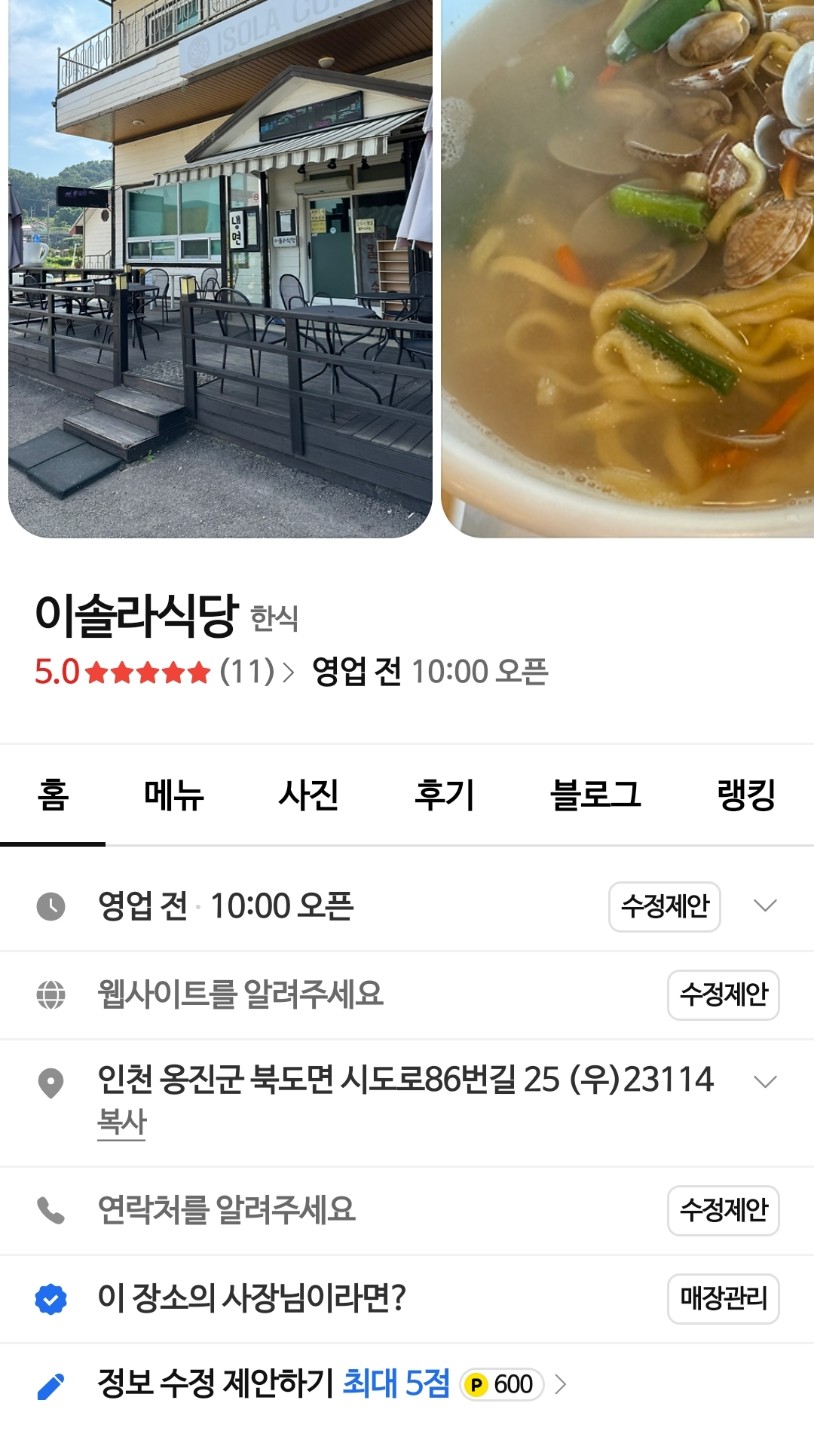Viewport: 814px width, 1440px height.
Task: Switch to the 블로그 tab
Action: 595,795
